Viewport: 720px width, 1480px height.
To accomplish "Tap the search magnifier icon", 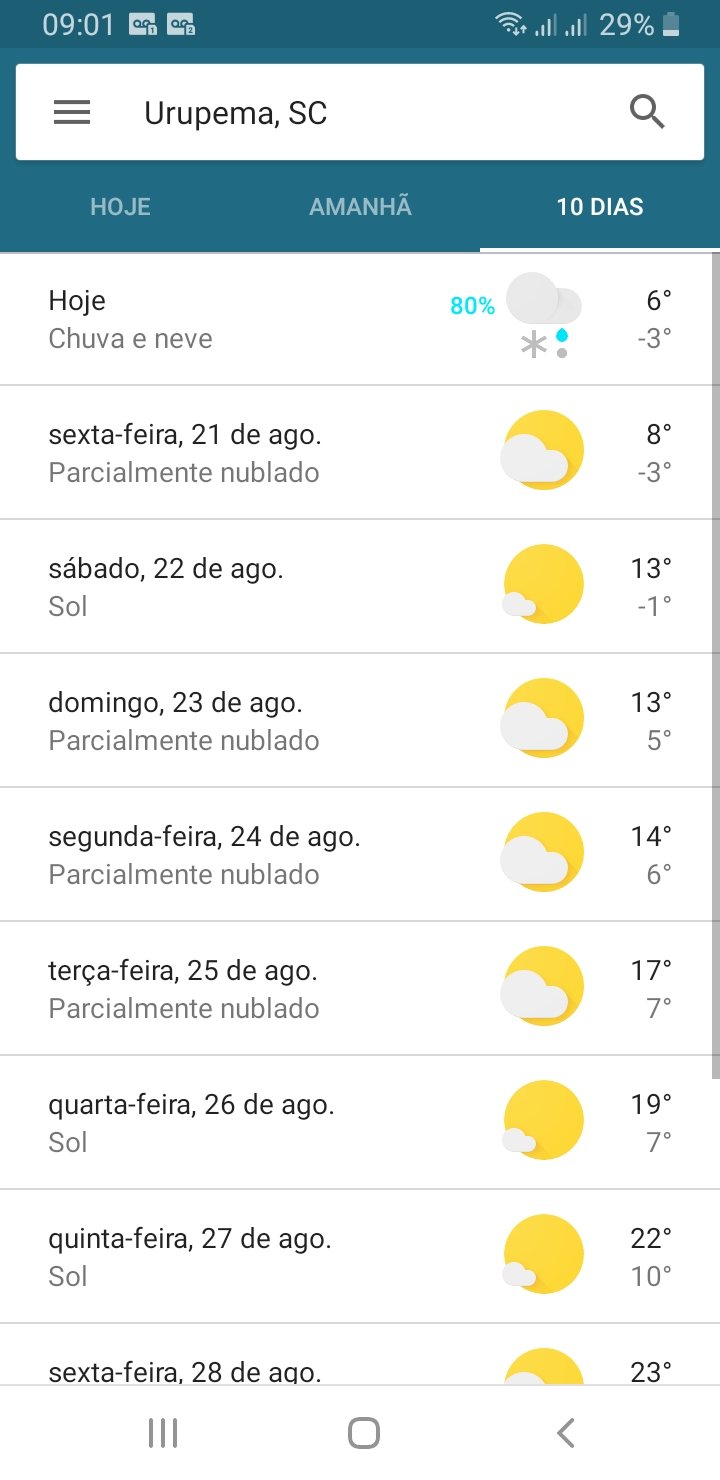I will (647, 113).
